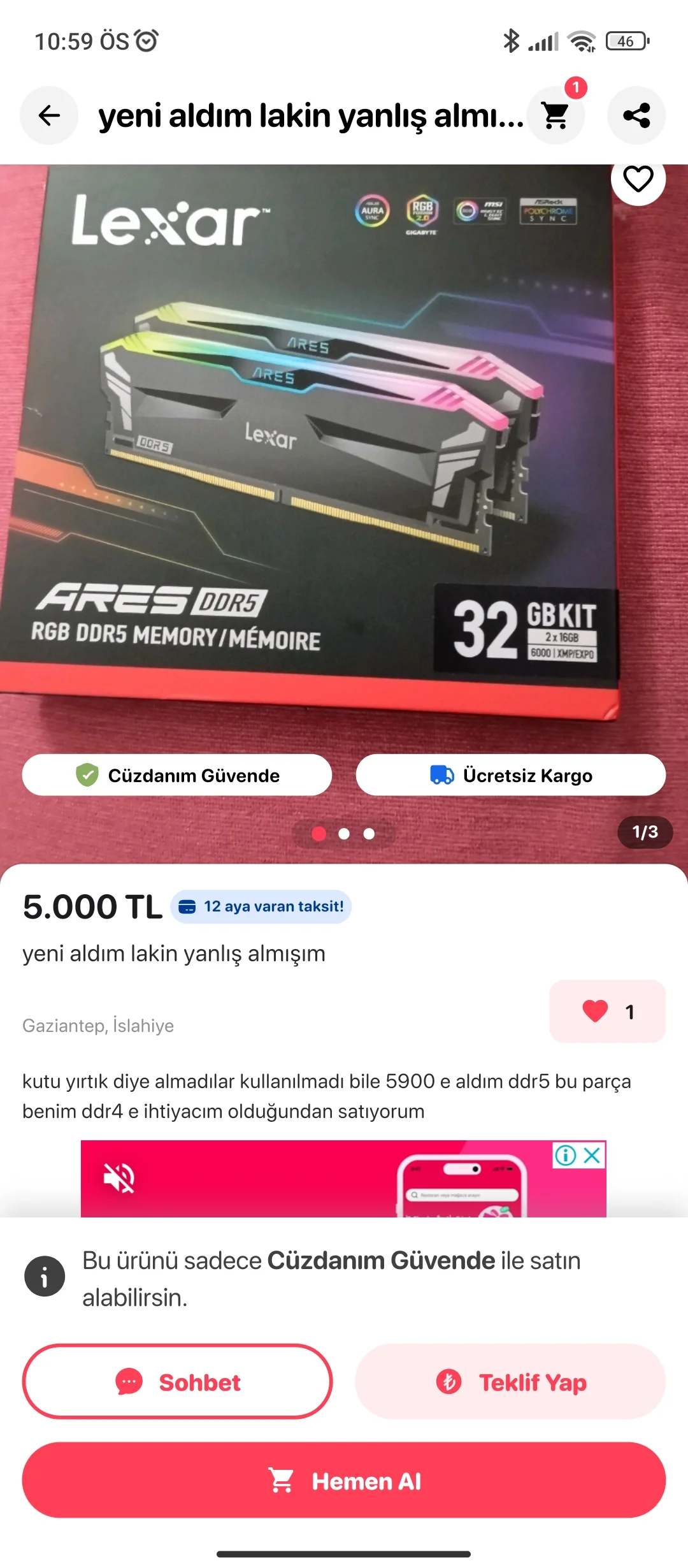688x1568 pixels.
Task: View 12 aya varan taksit options
Action: pyautogui.click(x=261, y=906)
